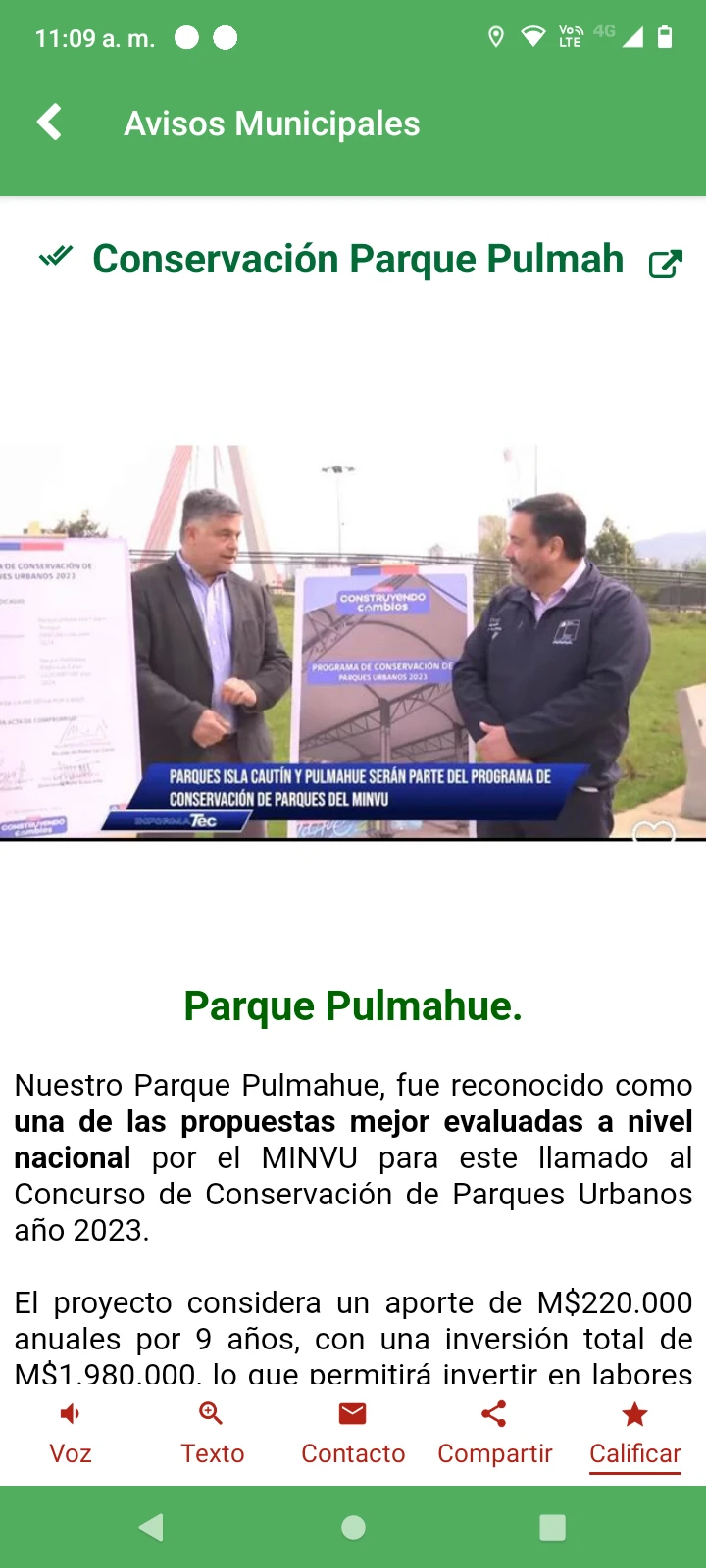The width and height of the screenshot is (706, 1568).
Task: Open the system recent apps view
Action: [552, 1527]
